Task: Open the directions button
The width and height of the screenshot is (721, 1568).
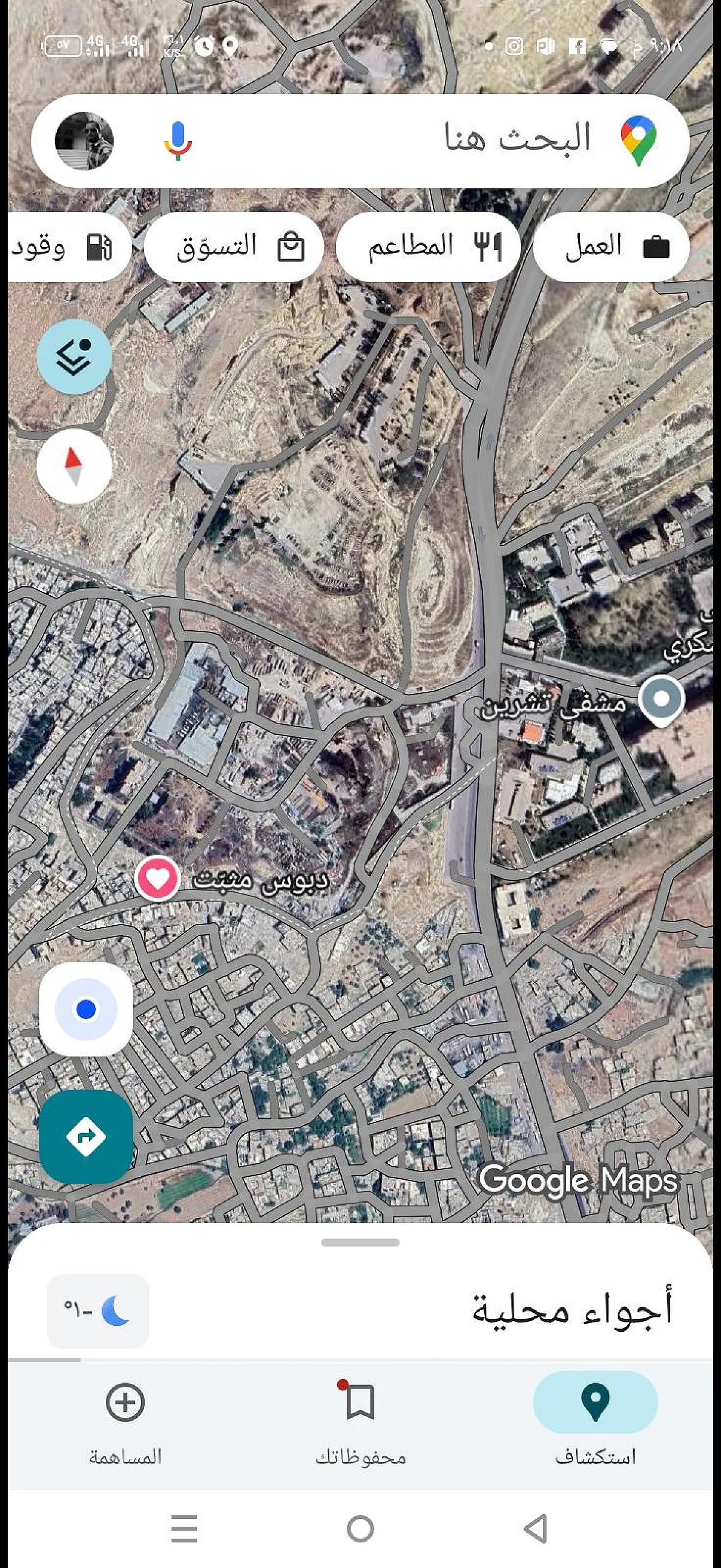Action: tap(87, 1136)
